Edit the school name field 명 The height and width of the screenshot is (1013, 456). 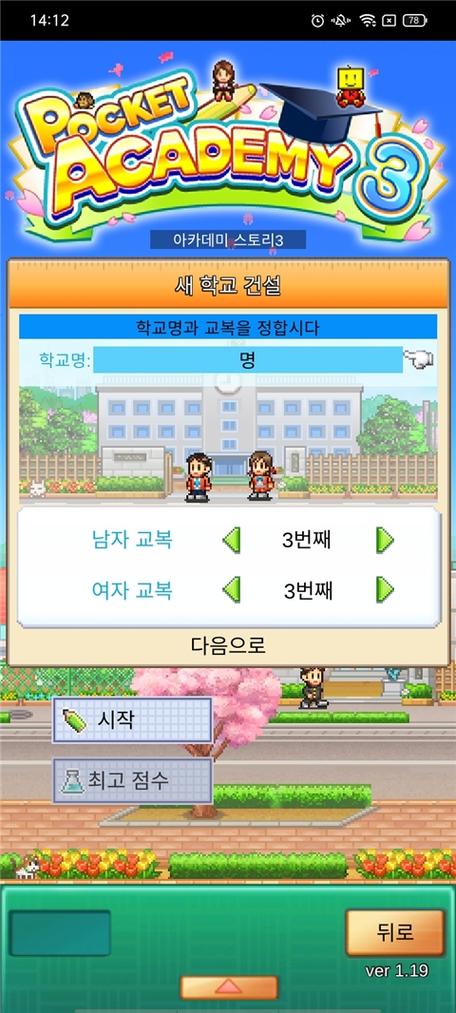[x=248, y=360]
